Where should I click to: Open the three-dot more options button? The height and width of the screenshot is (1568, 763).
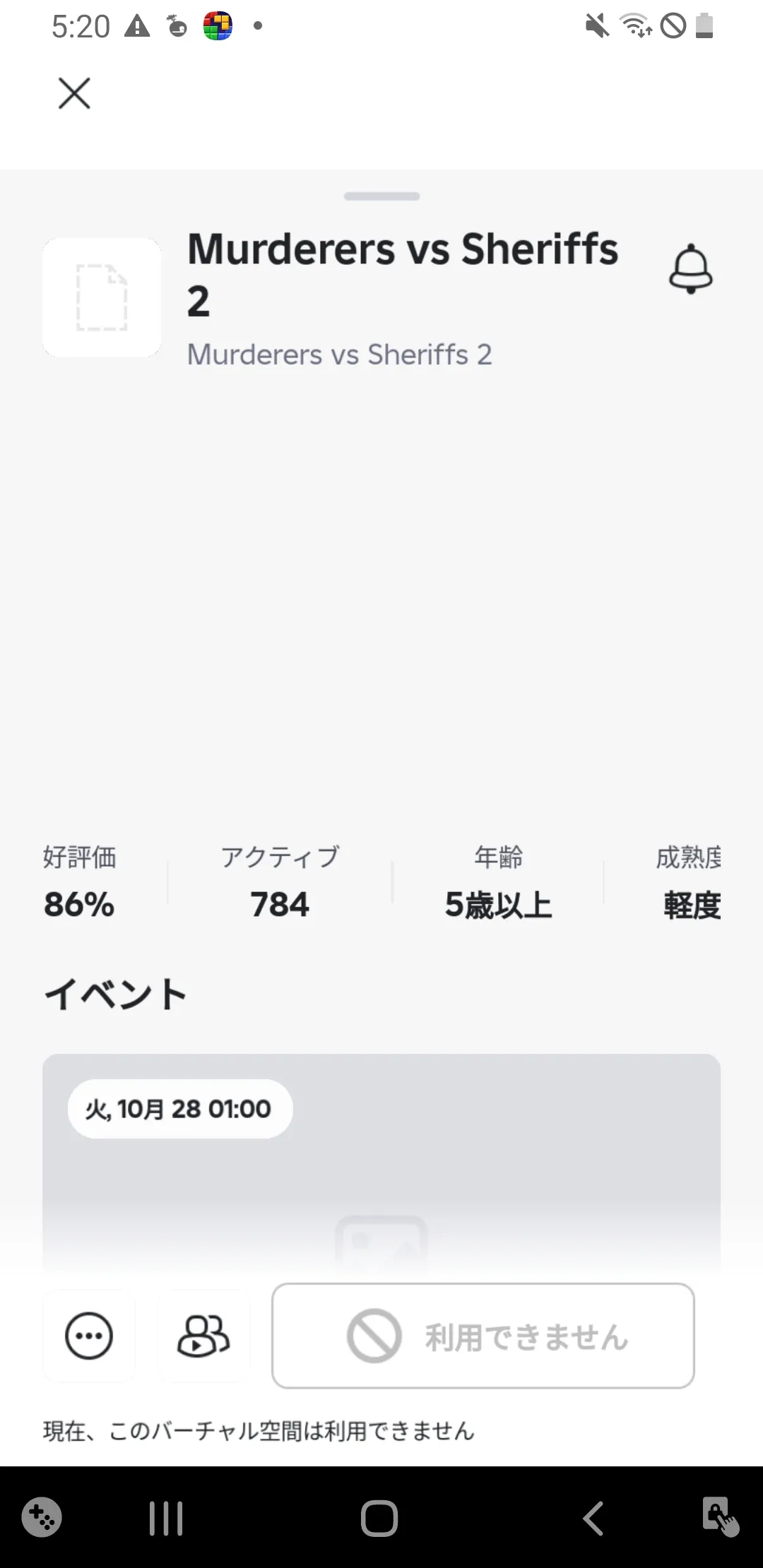pos(89,1336)
